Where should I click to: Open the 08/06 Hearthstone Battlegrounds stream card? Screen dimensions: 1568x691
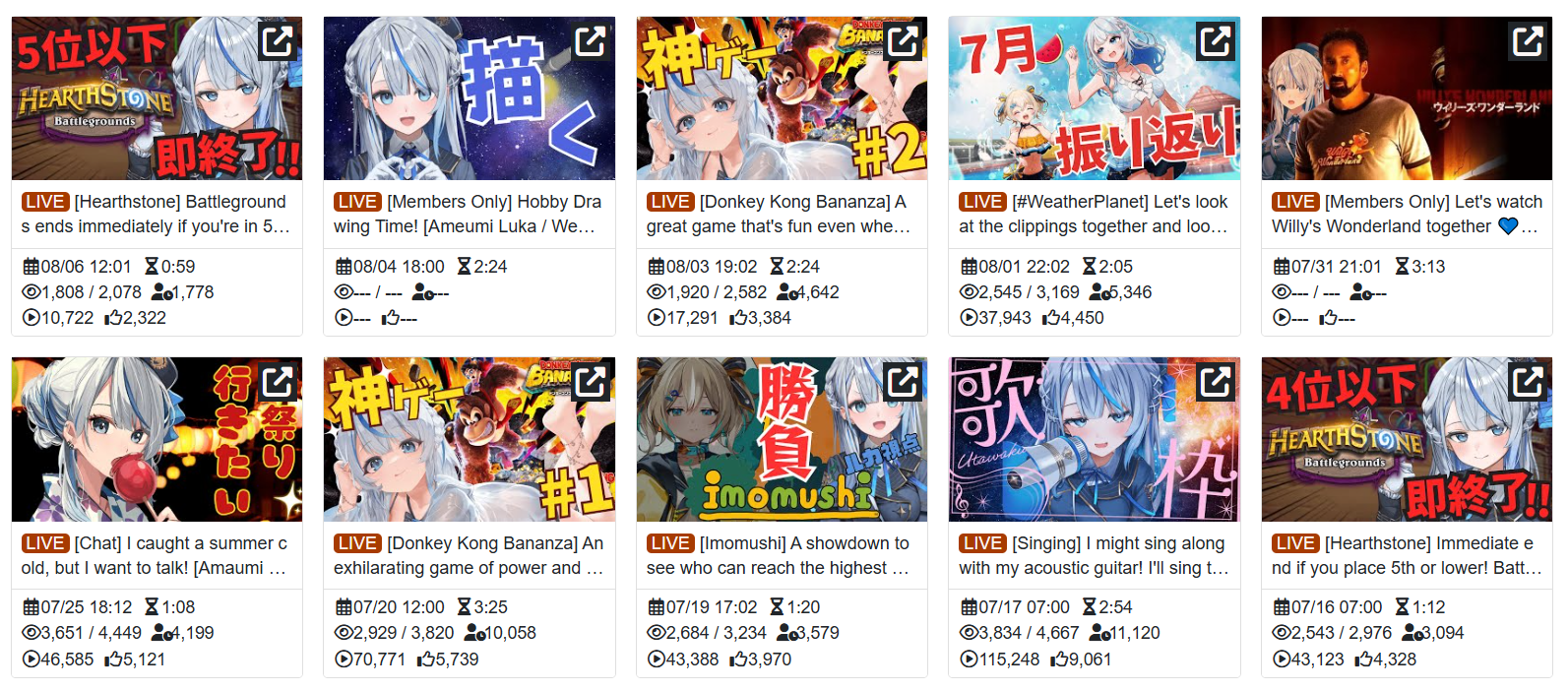pyautogui.click(x=156, y=214)
